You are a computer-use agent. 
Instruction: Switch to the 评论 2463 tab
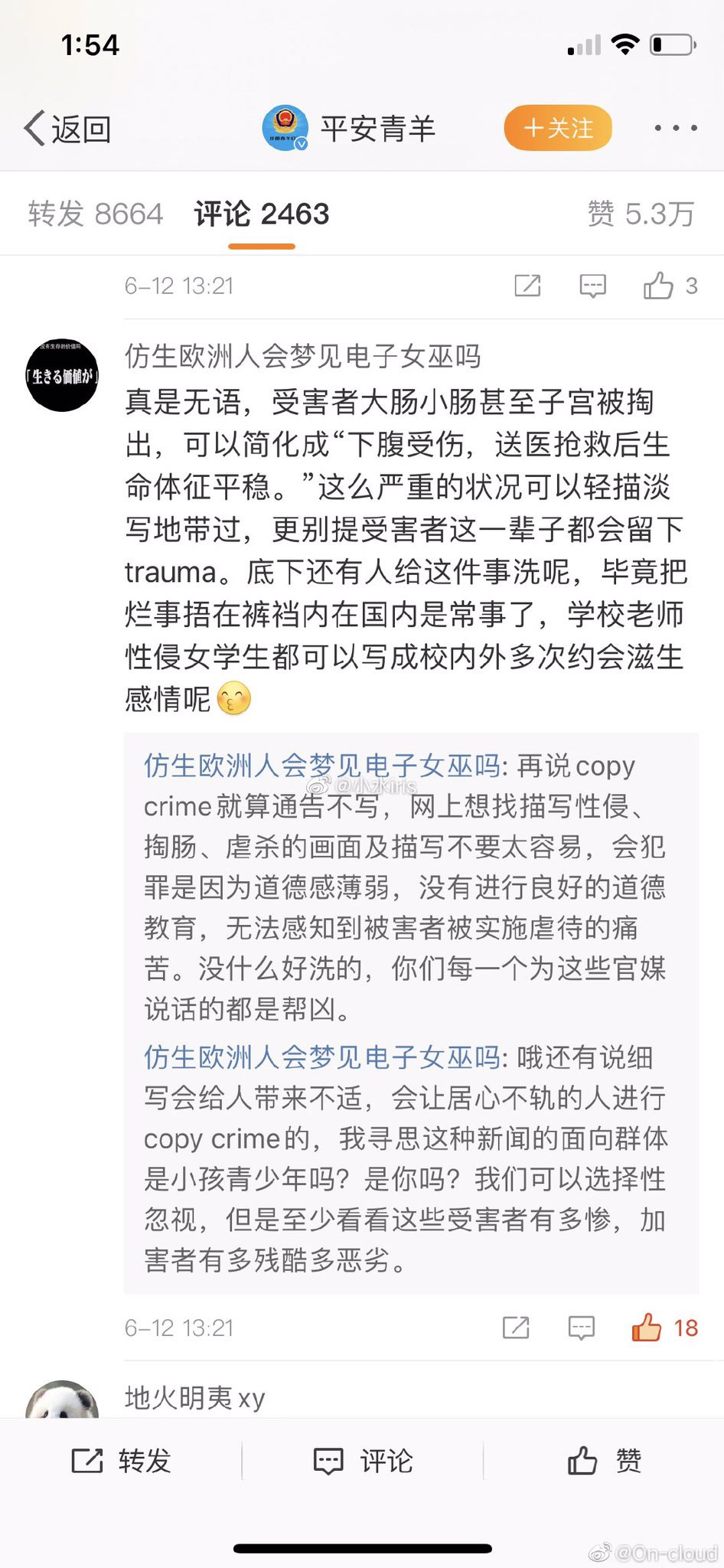[x=261, y=214]
